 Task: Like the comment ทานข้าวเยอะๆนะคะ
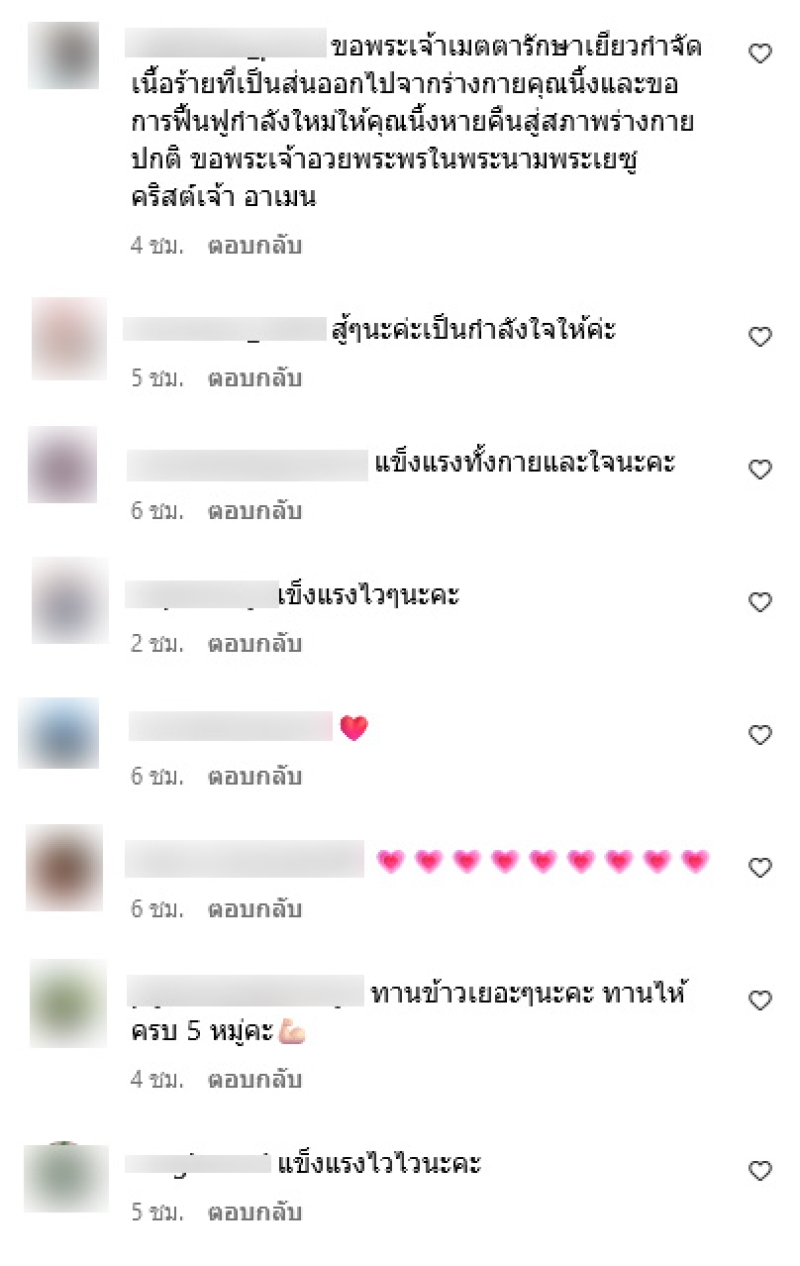[x=760, y=1000]
